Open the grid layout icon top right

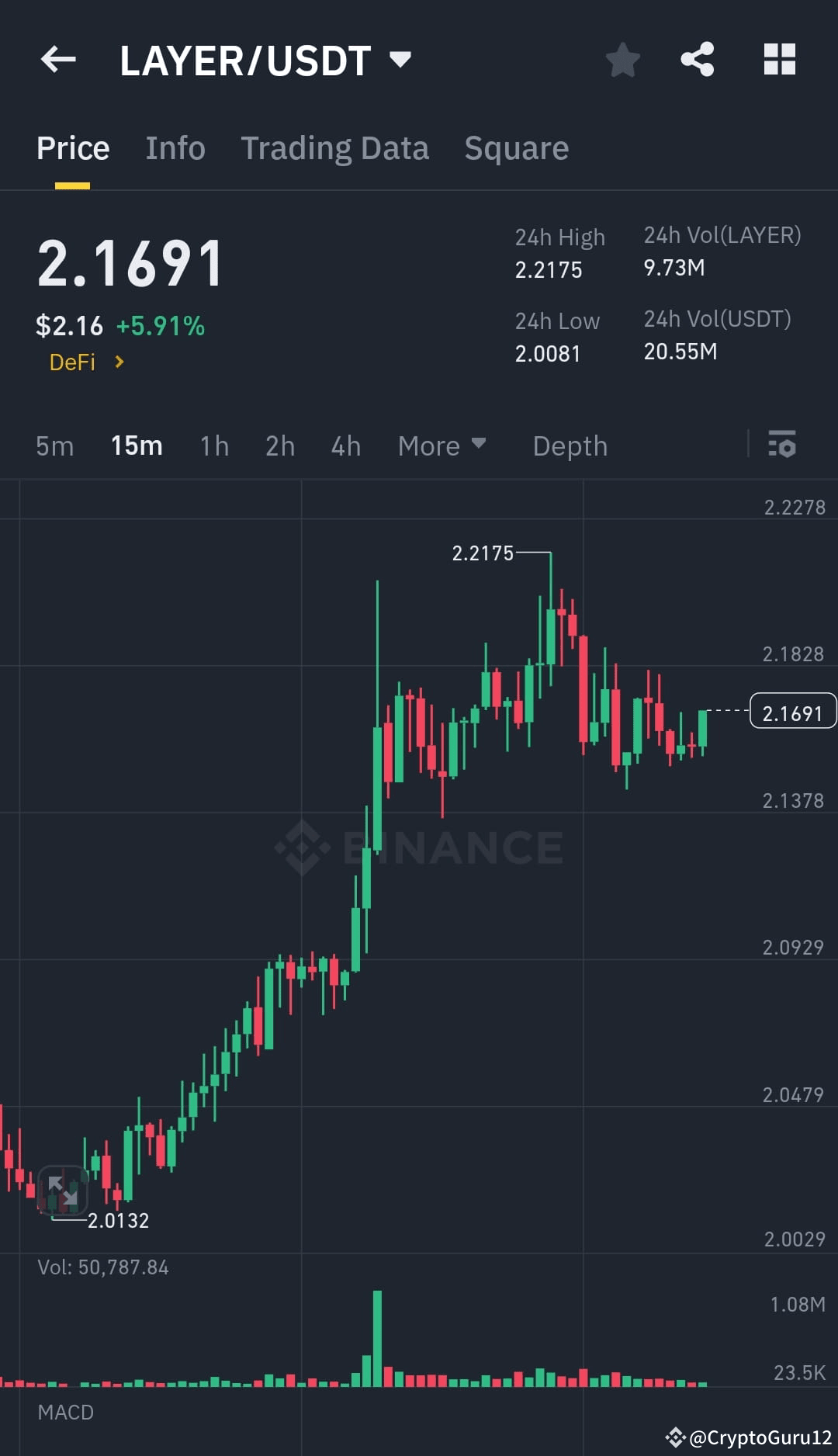point(779,61)
